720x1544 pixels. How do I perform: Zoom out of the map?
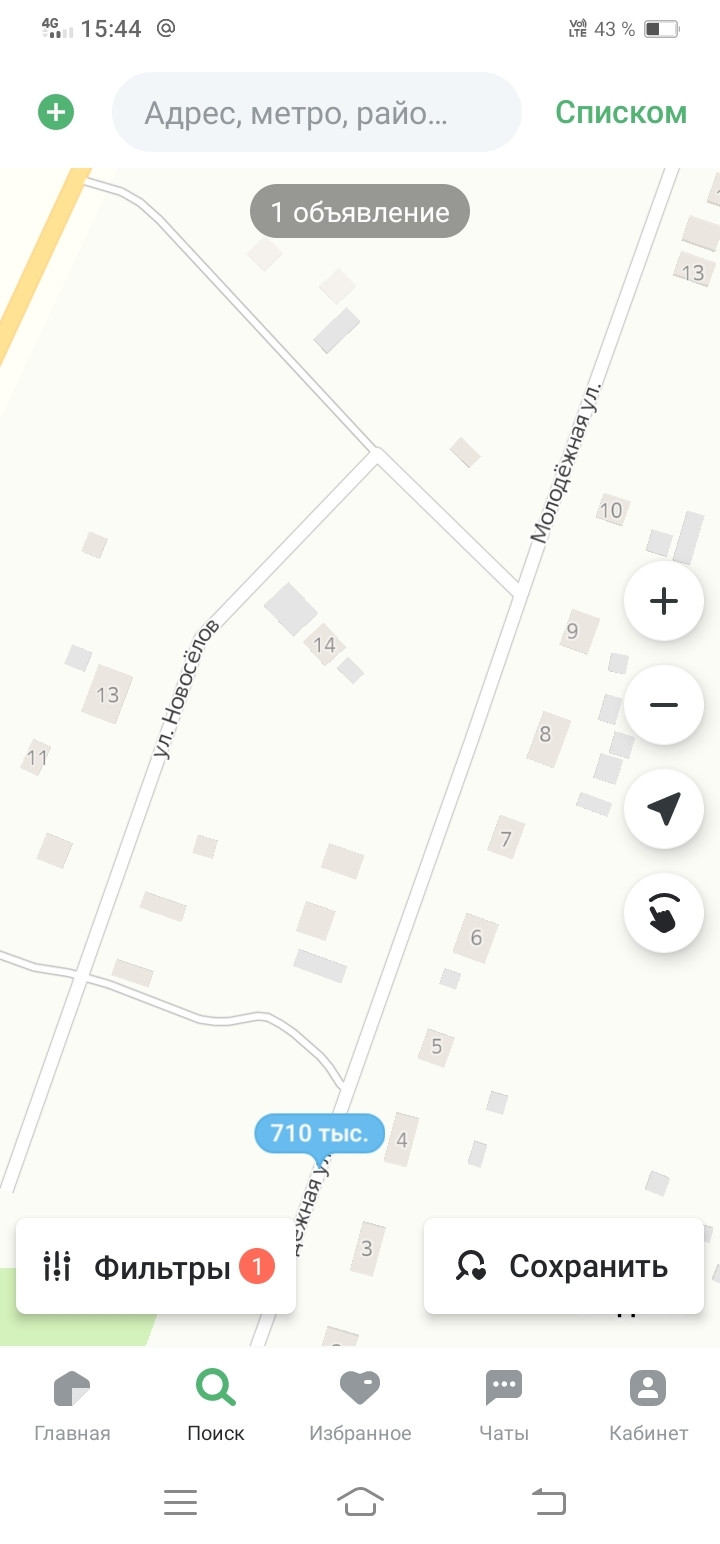[x=664, y=705]
